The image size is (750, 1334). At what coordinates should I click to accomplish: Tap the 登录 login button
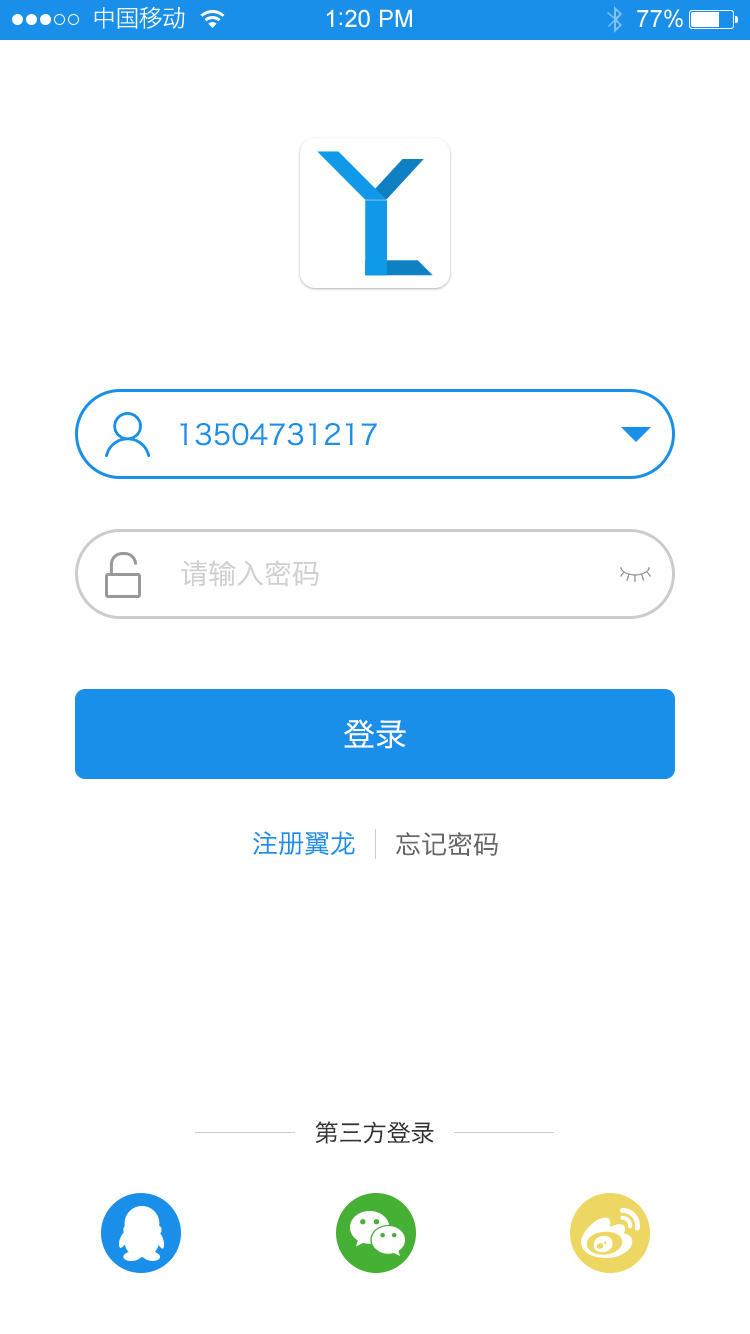(x=375, y=734)
